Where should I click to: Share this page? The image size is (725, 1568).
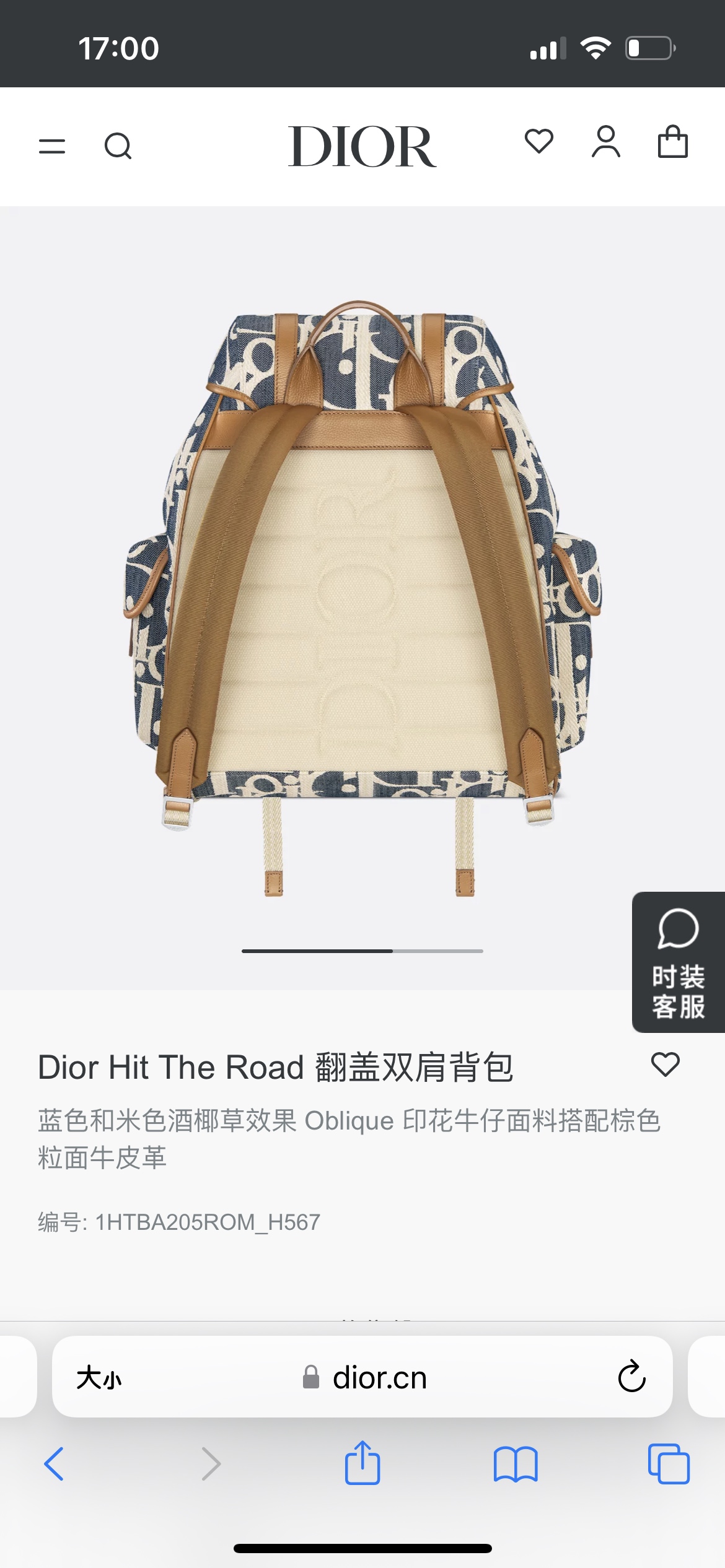[x=362, y=1463]
